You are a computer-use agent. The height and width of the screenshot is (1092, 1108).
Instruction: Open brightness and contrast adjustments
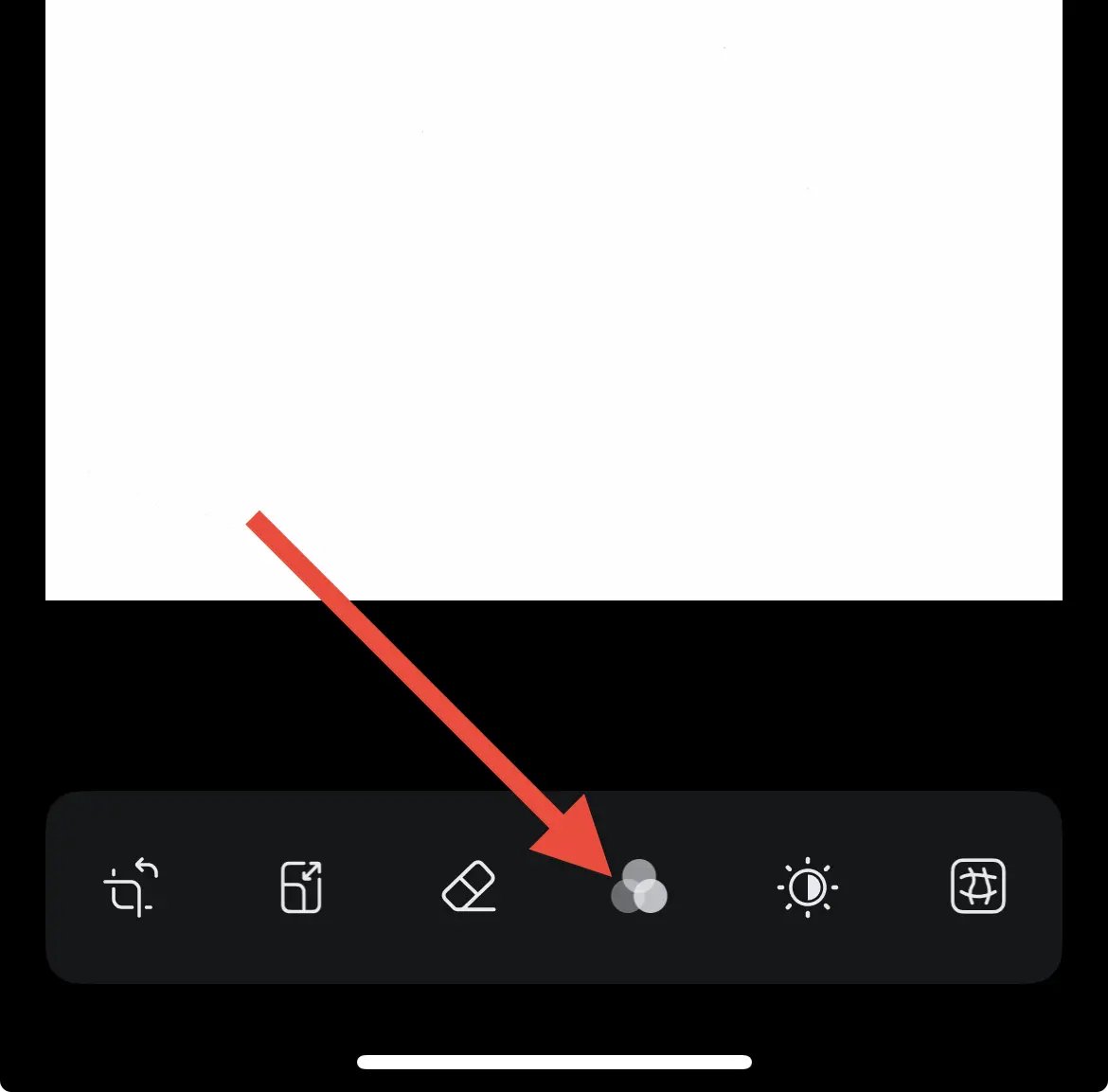[808, 887]
